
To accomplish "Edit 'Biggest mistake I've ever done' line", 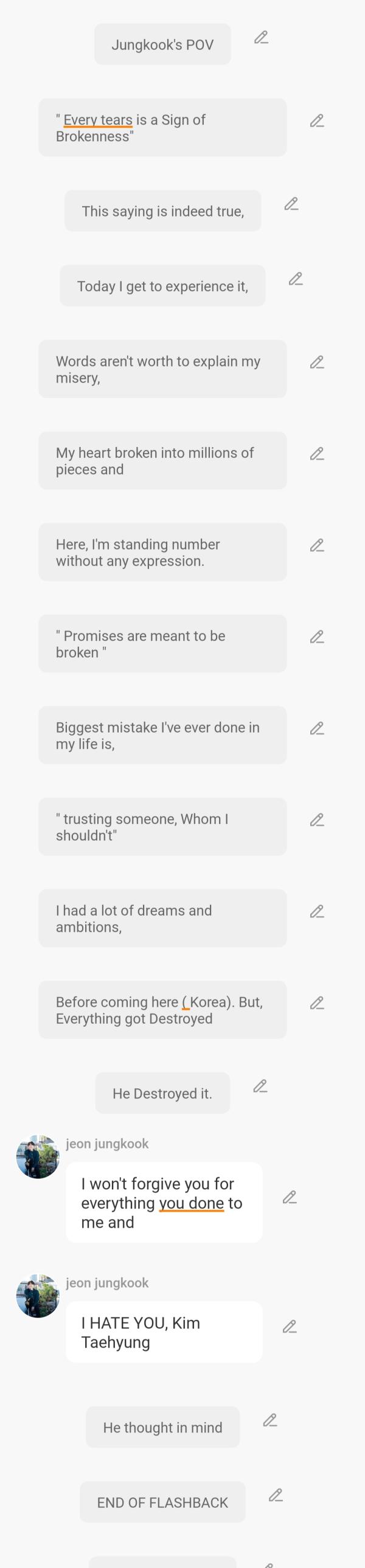I will (x=317, y=728).
